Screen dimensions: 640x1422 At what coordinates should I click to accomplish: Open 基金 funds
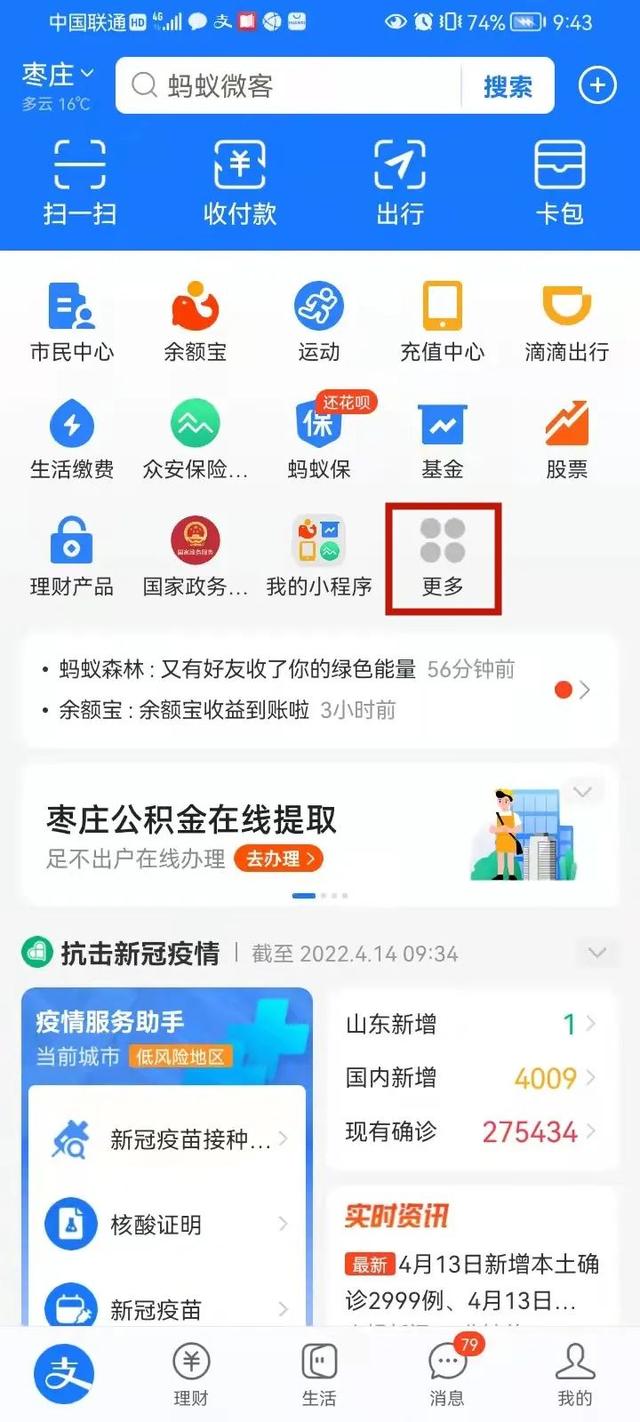click(x=443, y=439)
